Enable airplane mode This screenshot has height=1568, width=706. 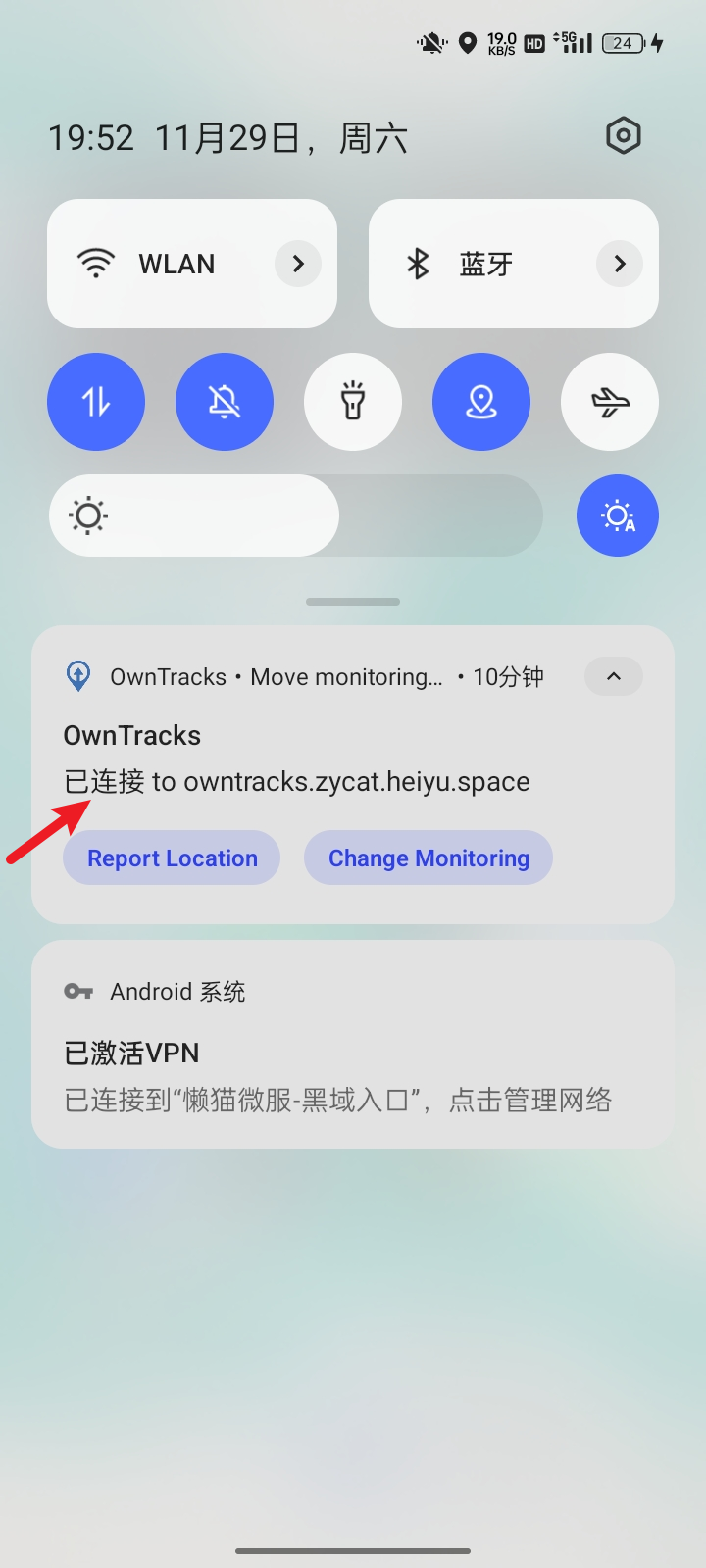click(610, 402)
